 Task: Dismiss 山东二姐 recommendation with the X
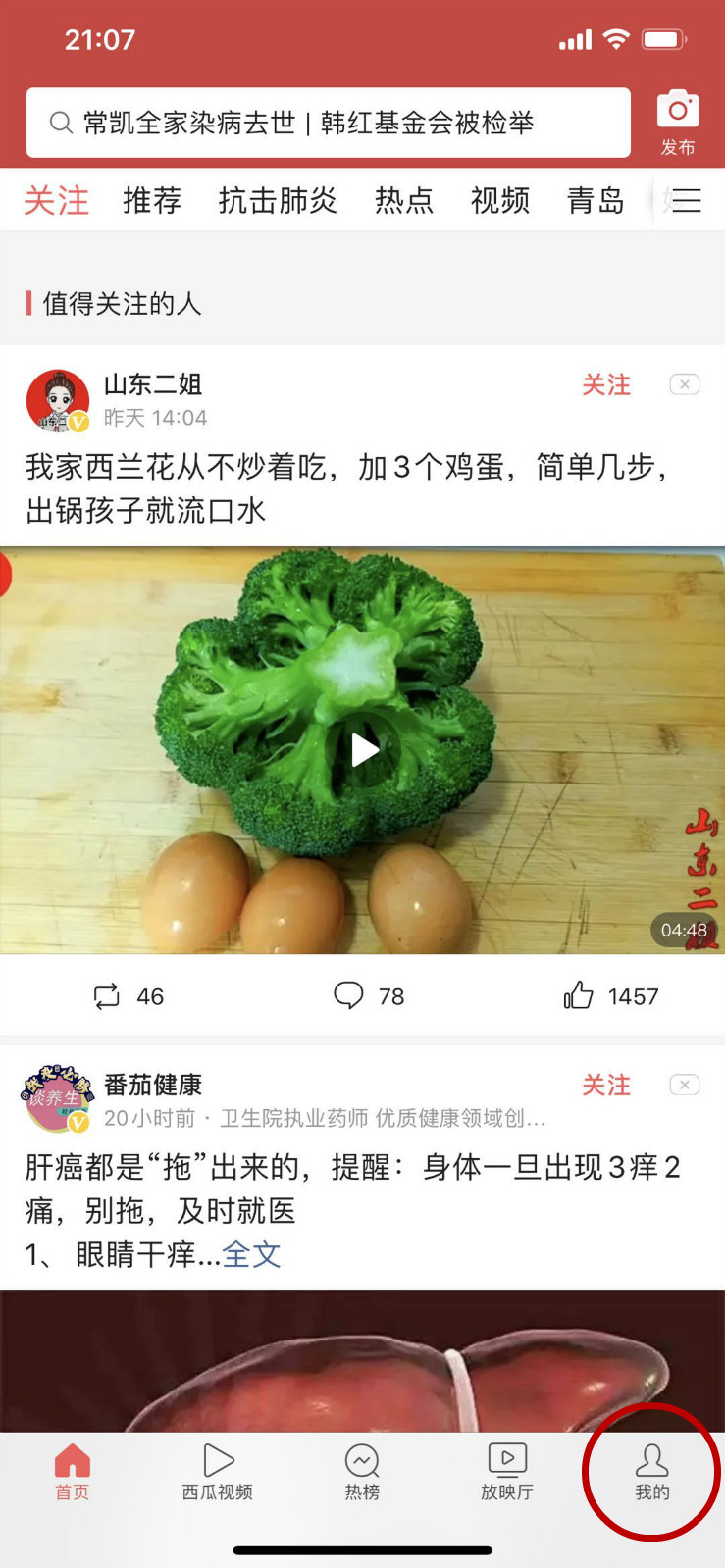[x=684, y=385]
